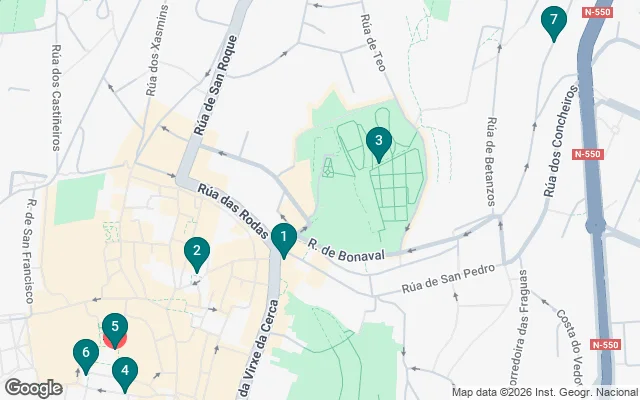Viewport: 640px width, 400px height.
Task: Tap map marker number 1
Action: pos(283,238)
